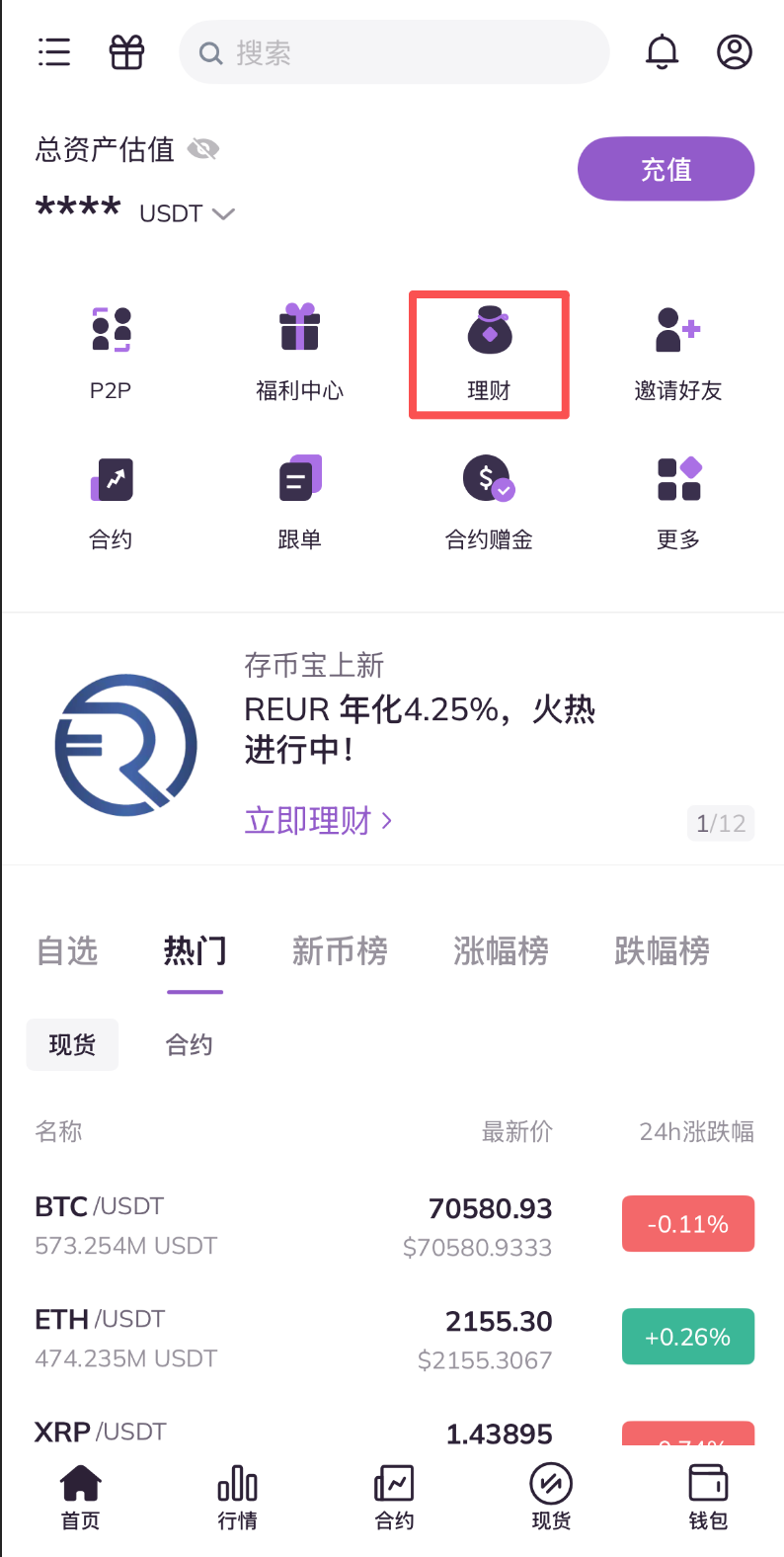Tap the 搜索 search box

(395, 52)
